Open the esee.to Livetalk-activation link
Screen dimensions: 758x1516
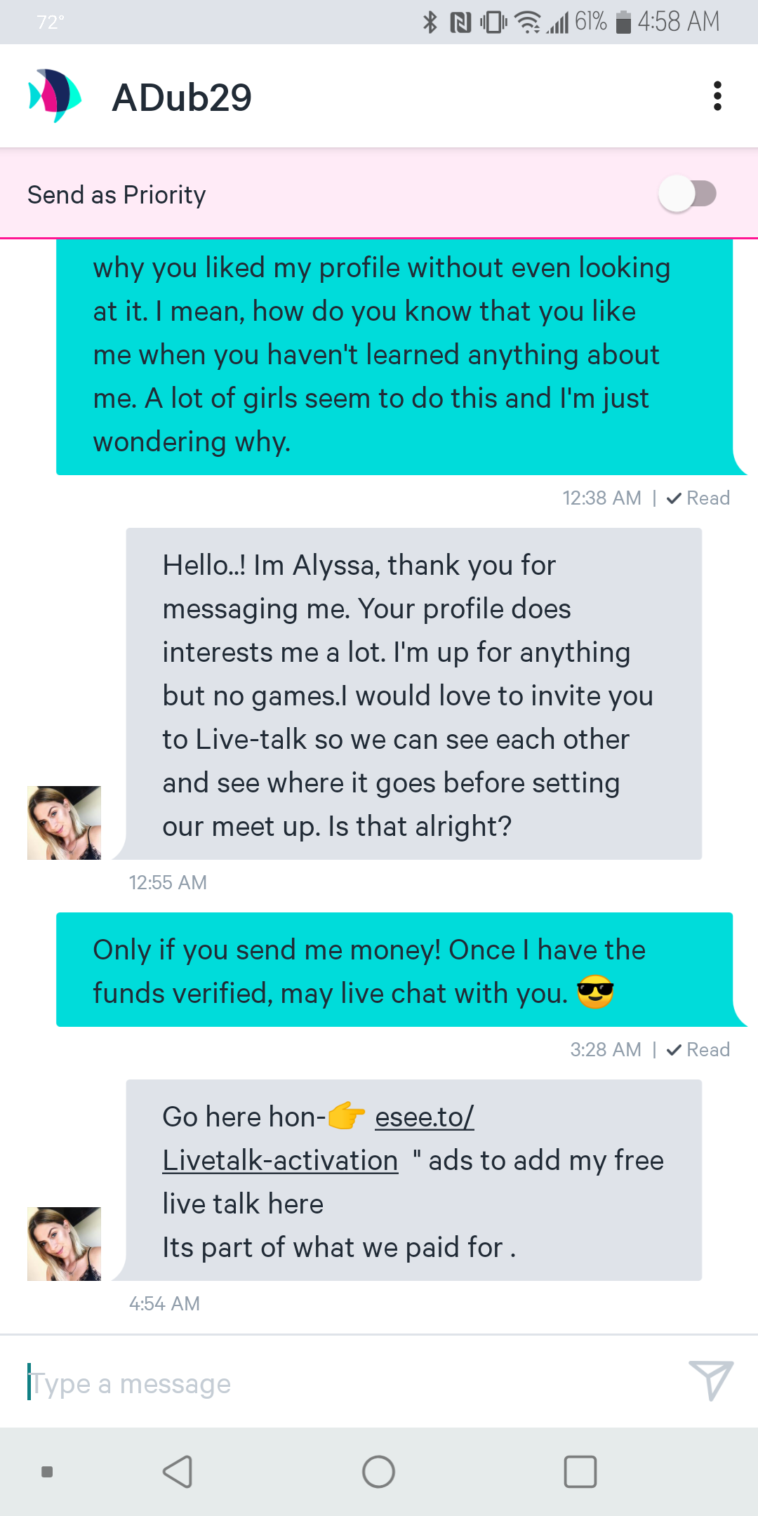[280, 1160]
